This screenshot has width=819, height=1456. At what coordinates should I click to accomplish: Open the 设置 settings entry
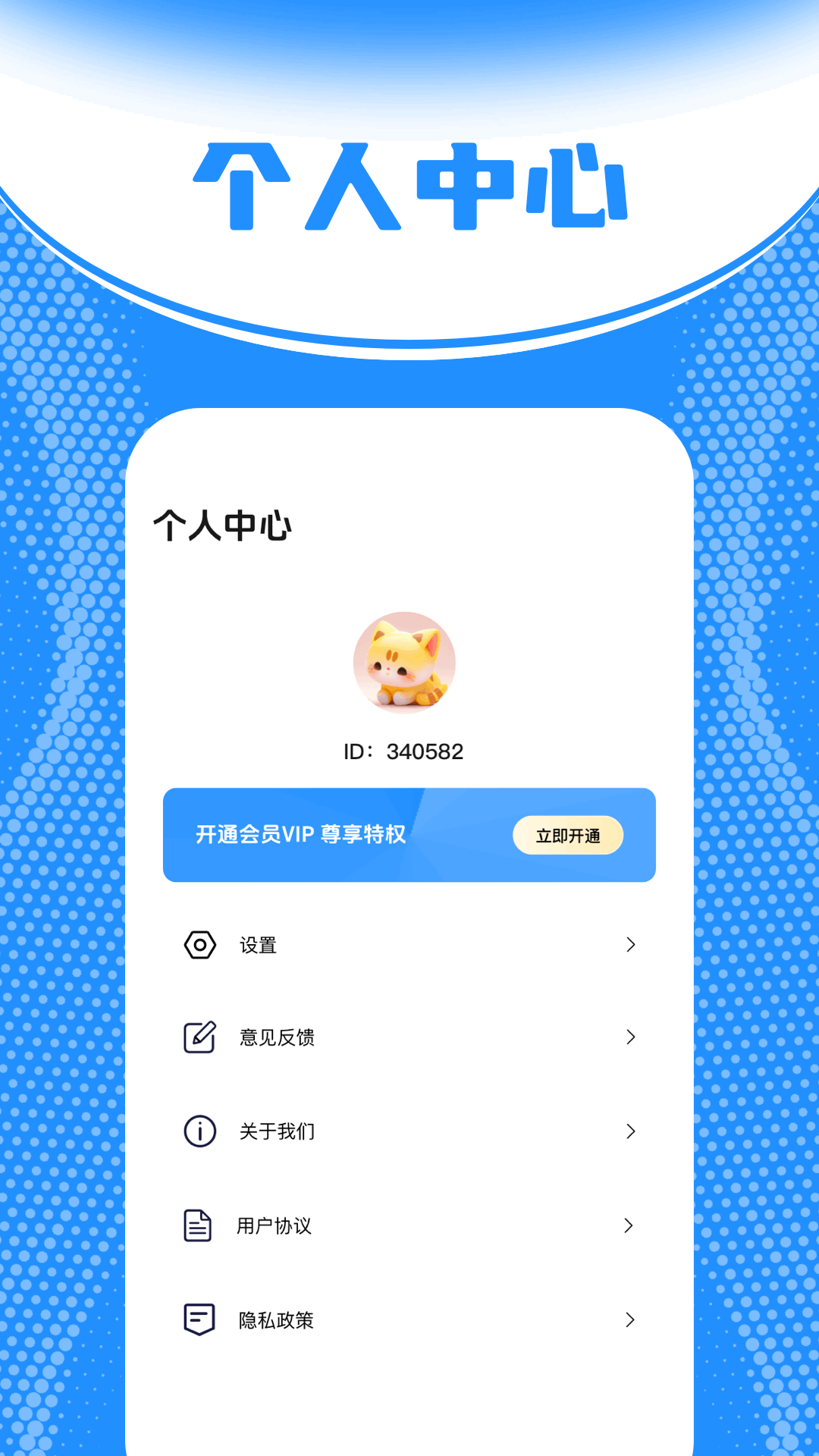[258, 945]
